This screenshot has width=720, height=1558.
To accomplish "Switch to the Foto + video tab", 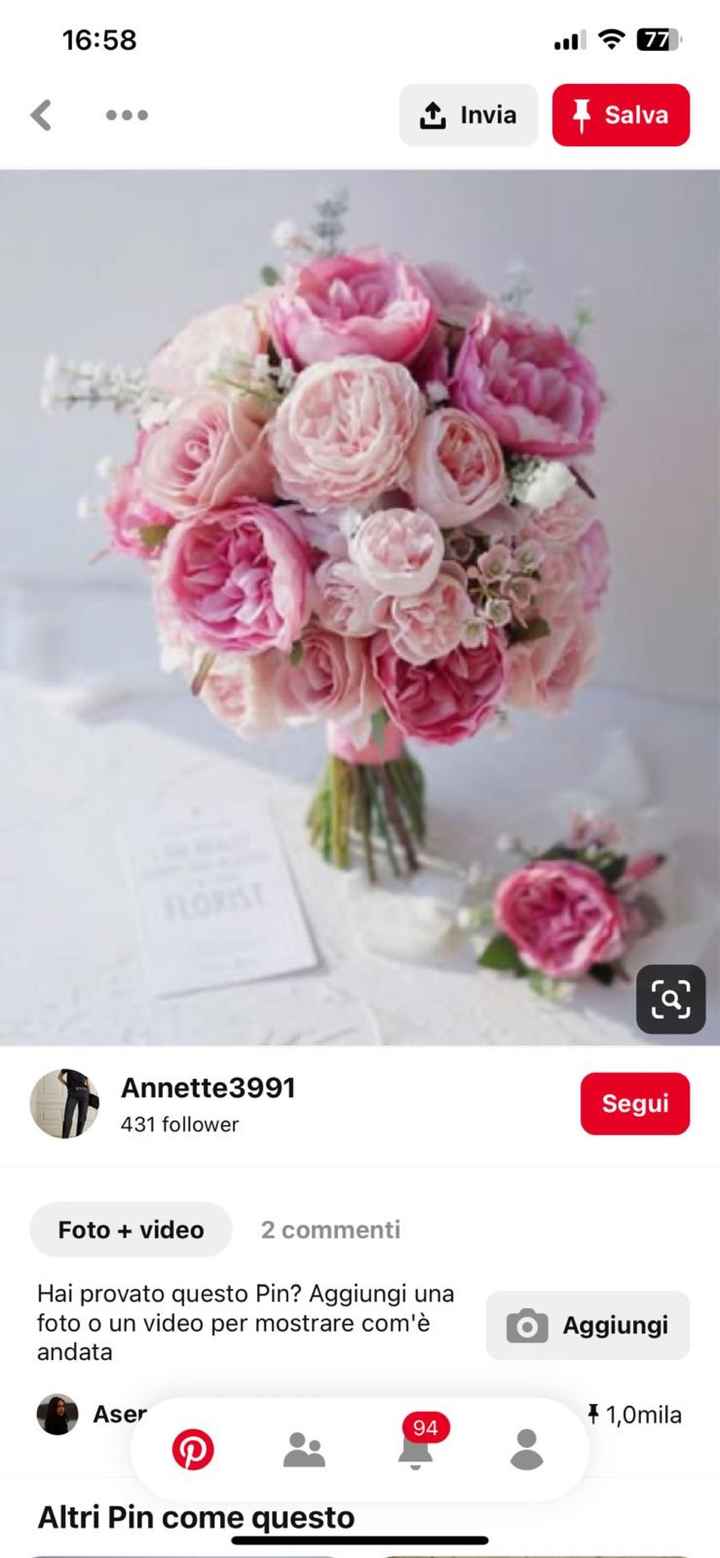I will click(131, 1229).
